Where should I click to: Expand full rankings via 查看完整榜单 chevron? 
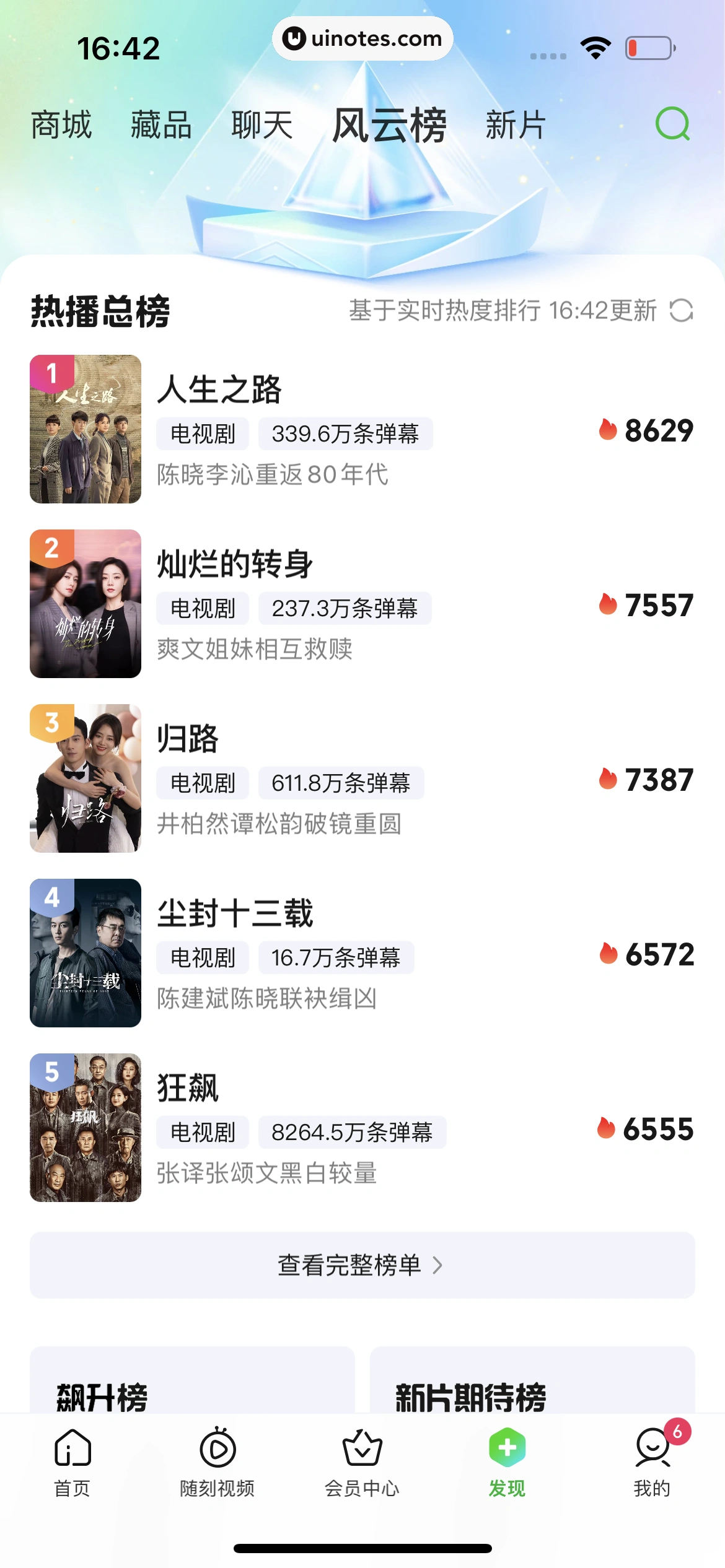pos(362,1265)
